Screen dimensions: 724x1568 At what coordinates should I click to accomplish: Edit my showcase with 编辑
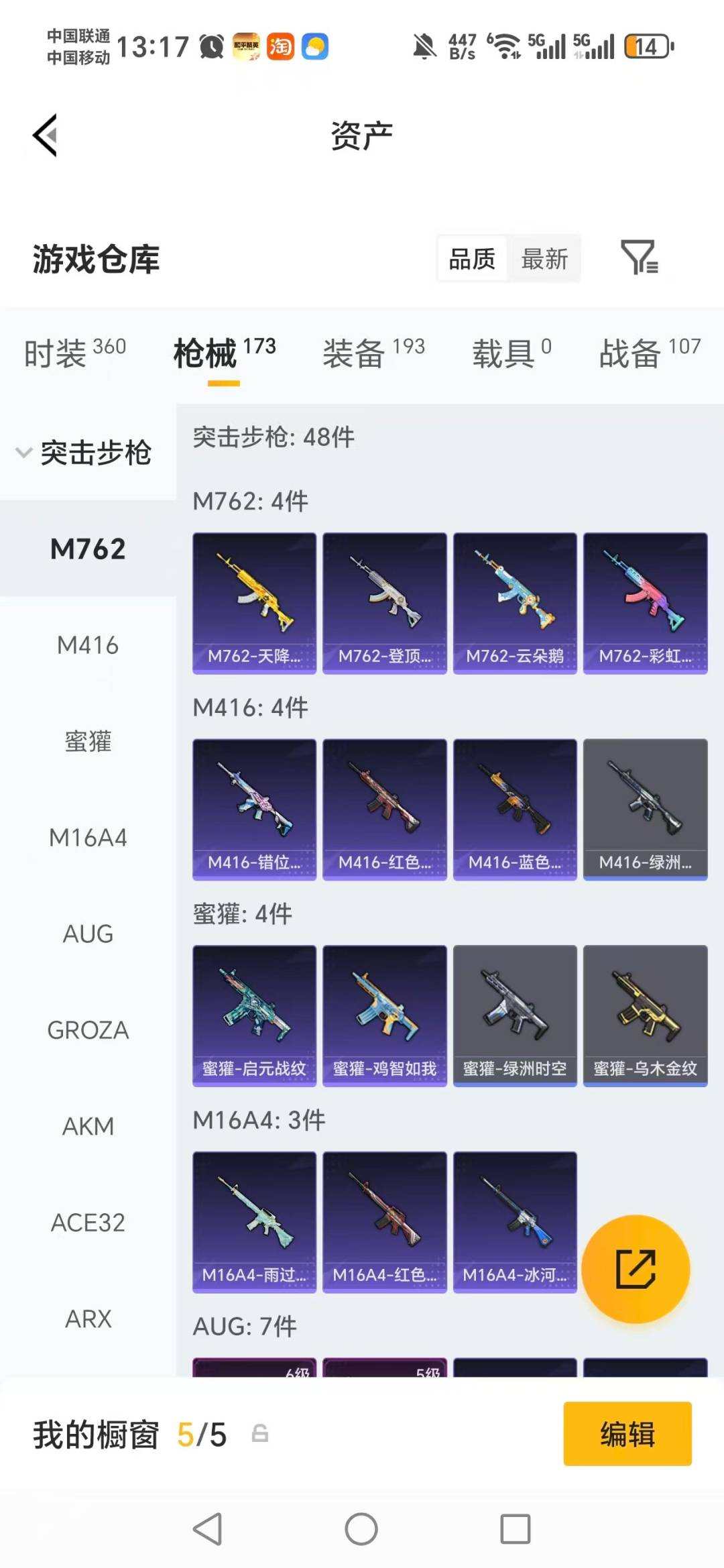pos(627,1434)
